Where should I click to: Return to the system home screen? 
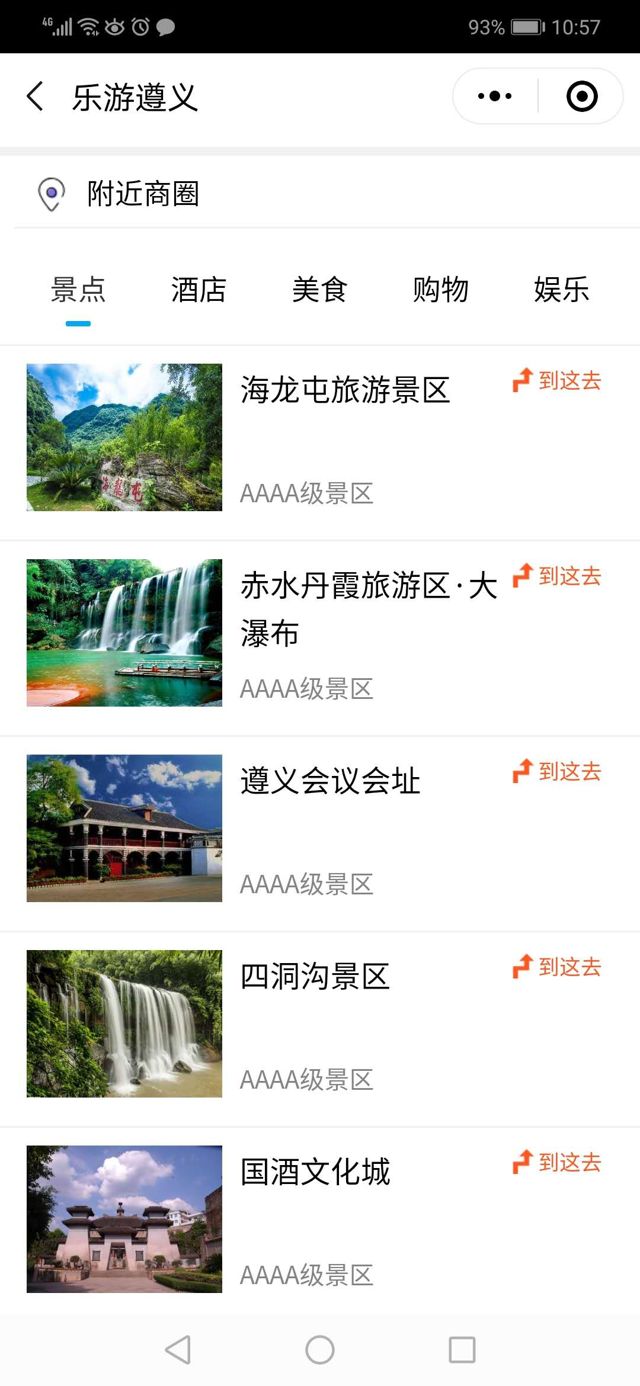coord(320,1350)
